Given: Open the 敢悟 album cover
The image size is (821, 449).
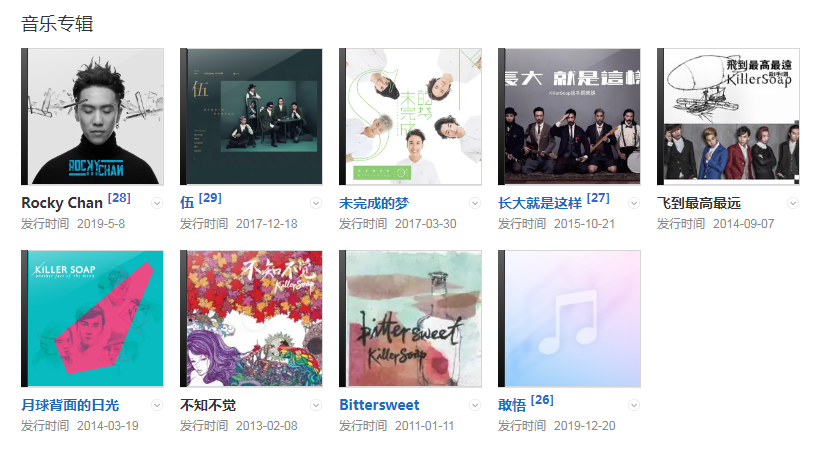Looking at the screenshot, I should point(569,319).
